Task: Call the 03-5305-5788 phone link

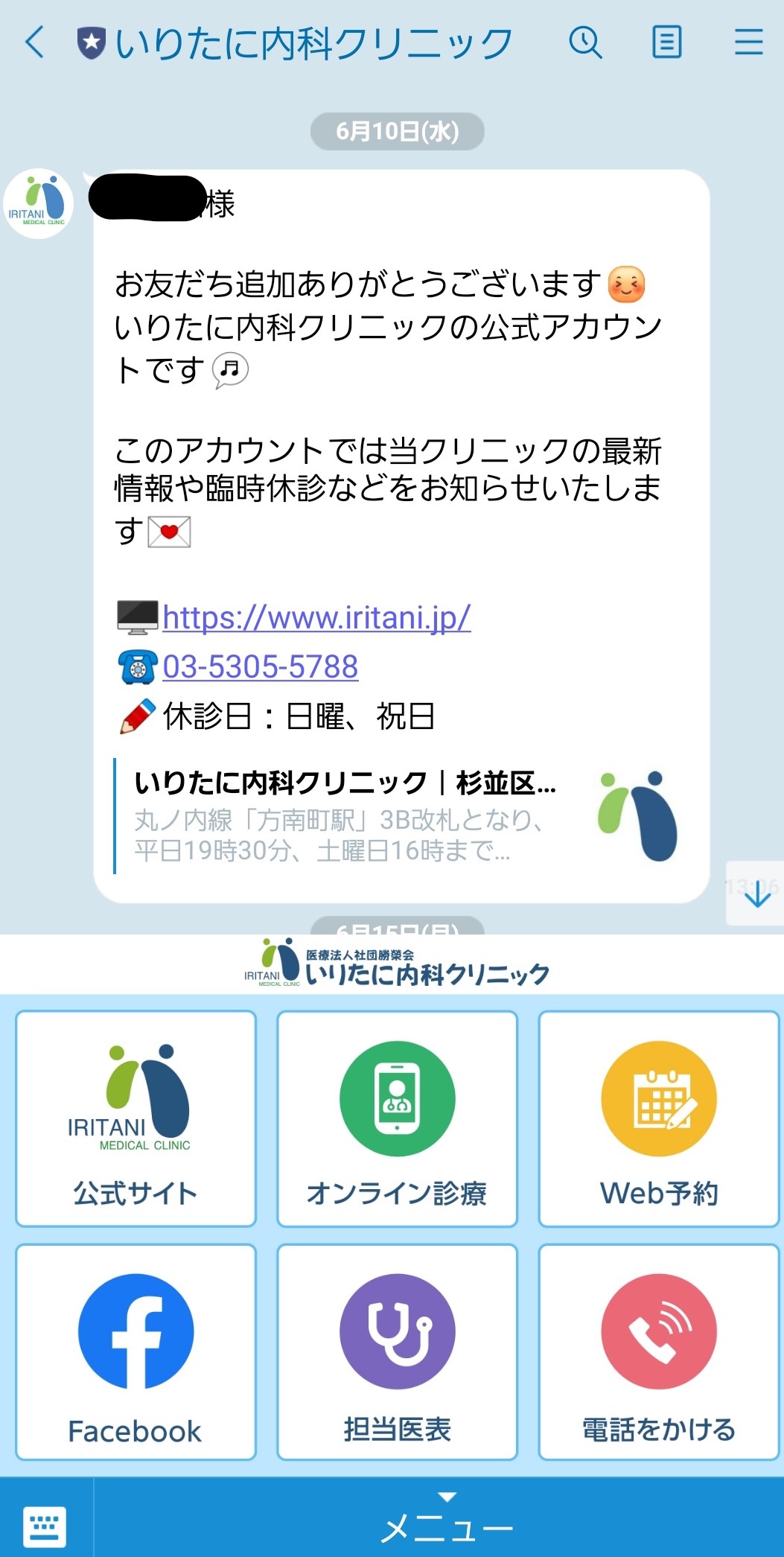Action: 261,666
